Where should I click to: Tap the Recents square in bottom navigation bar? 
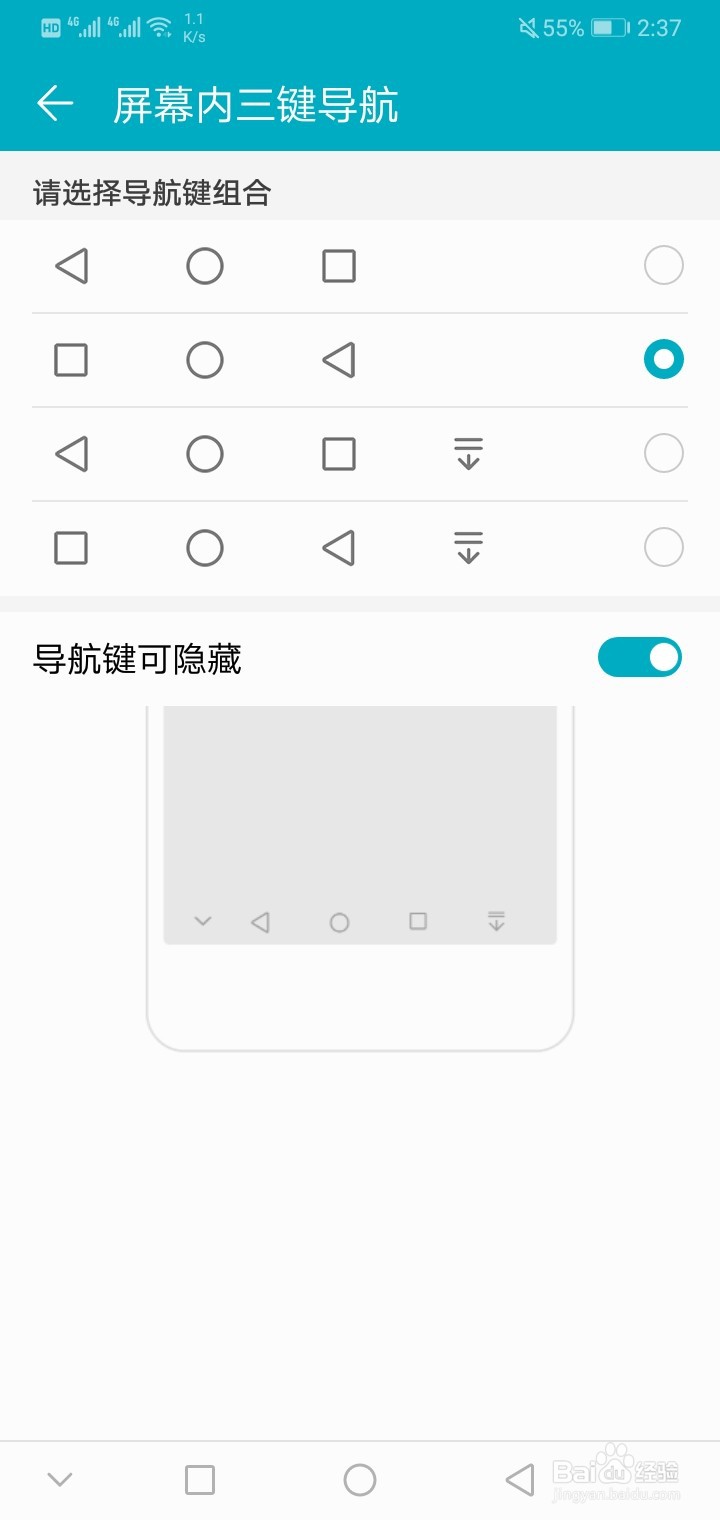click(200, 1478)
